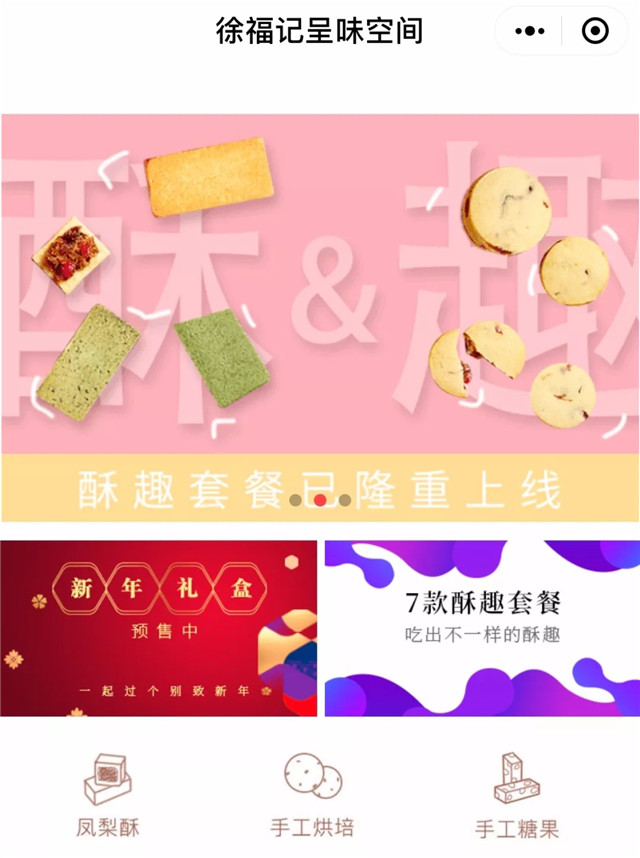
Task: Open the mini program more-options menu
Action: pos(530,32)
